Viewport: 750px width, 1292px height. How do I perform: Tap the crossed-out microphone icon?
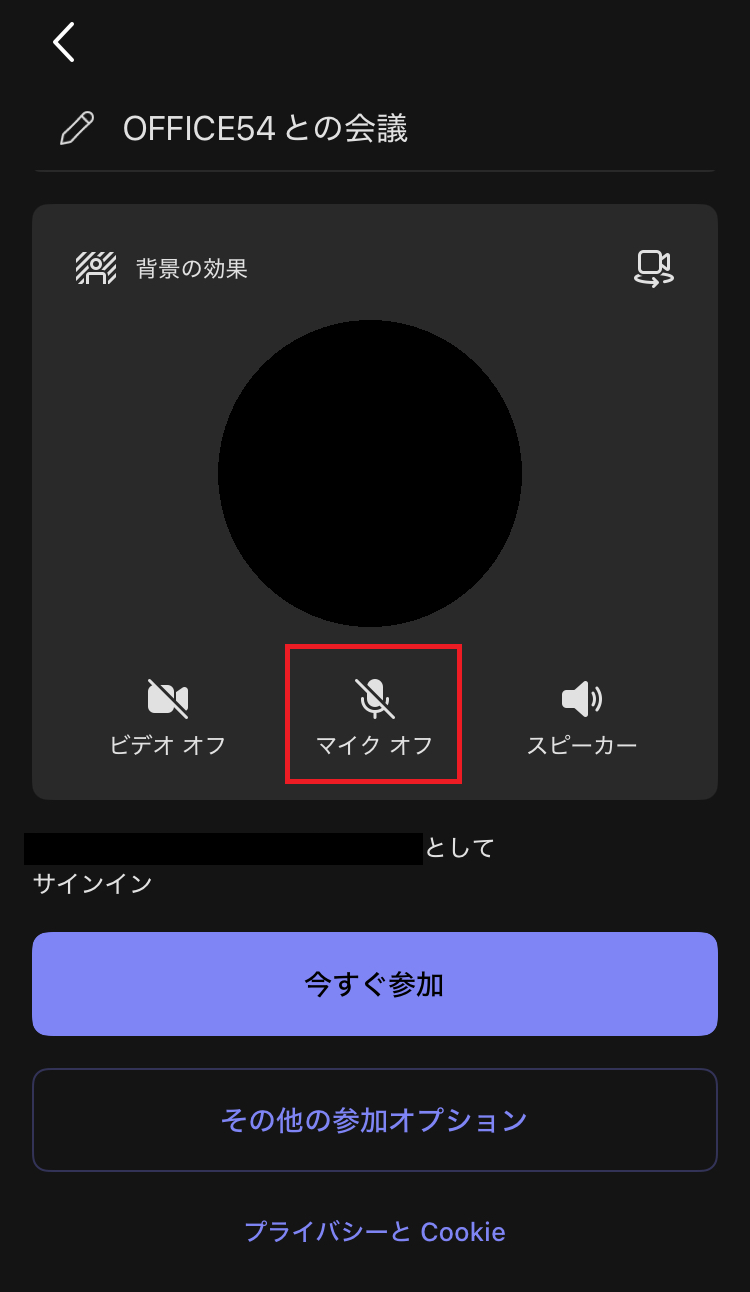pyautogui.click(x=373, y=697)
